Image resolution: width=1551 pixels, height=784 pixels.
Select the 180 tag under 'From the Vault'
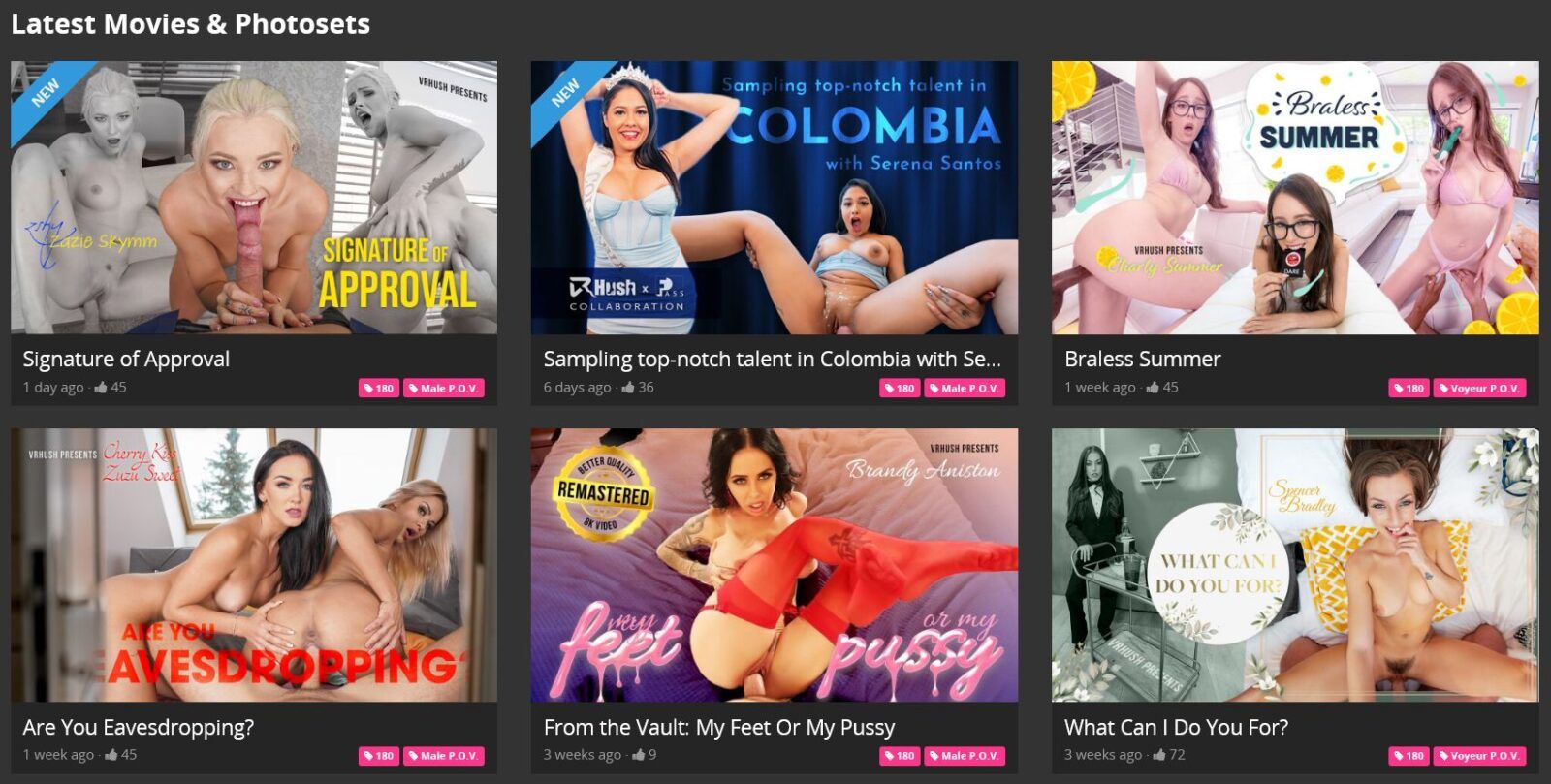[900, 756]
